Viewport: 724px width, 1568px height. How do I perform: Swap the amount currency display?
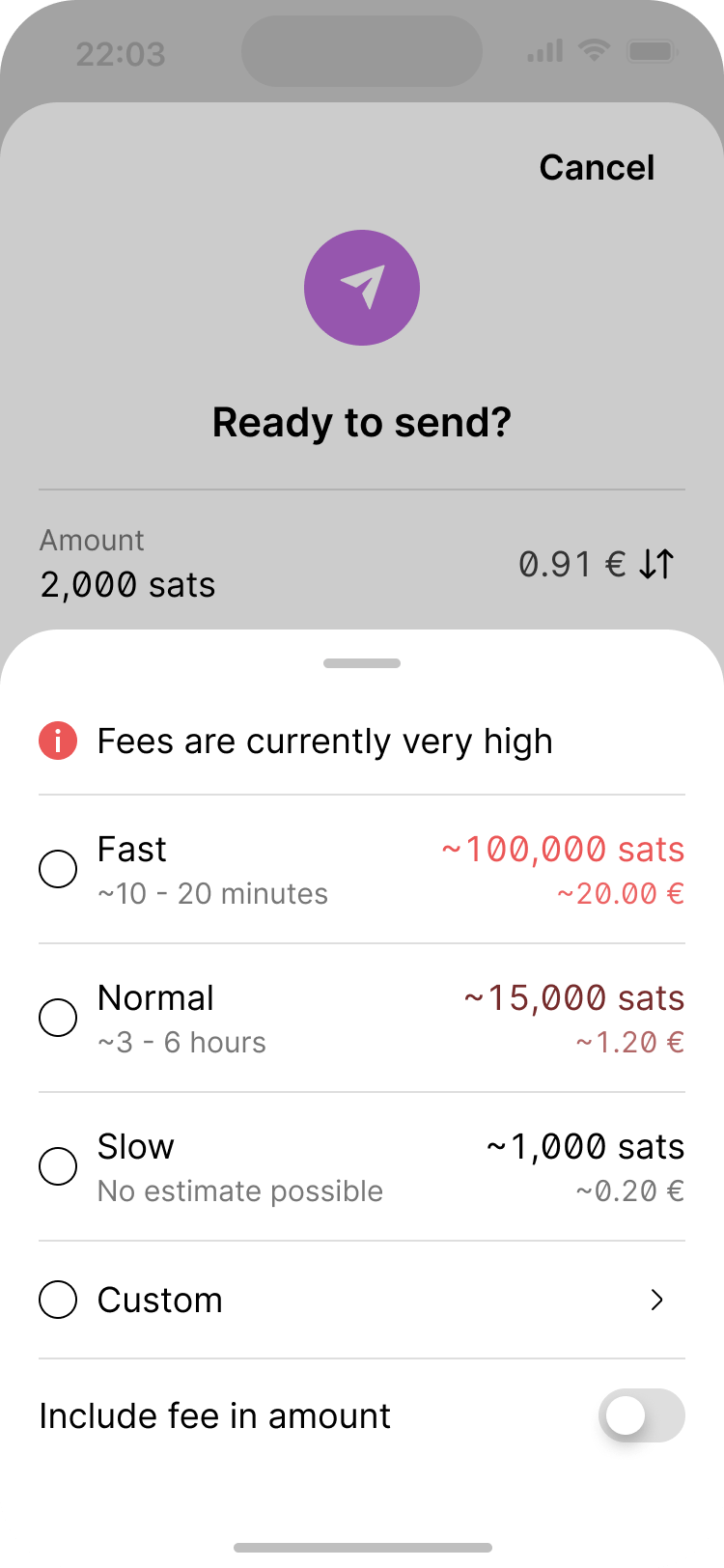[x=656, y=564]
